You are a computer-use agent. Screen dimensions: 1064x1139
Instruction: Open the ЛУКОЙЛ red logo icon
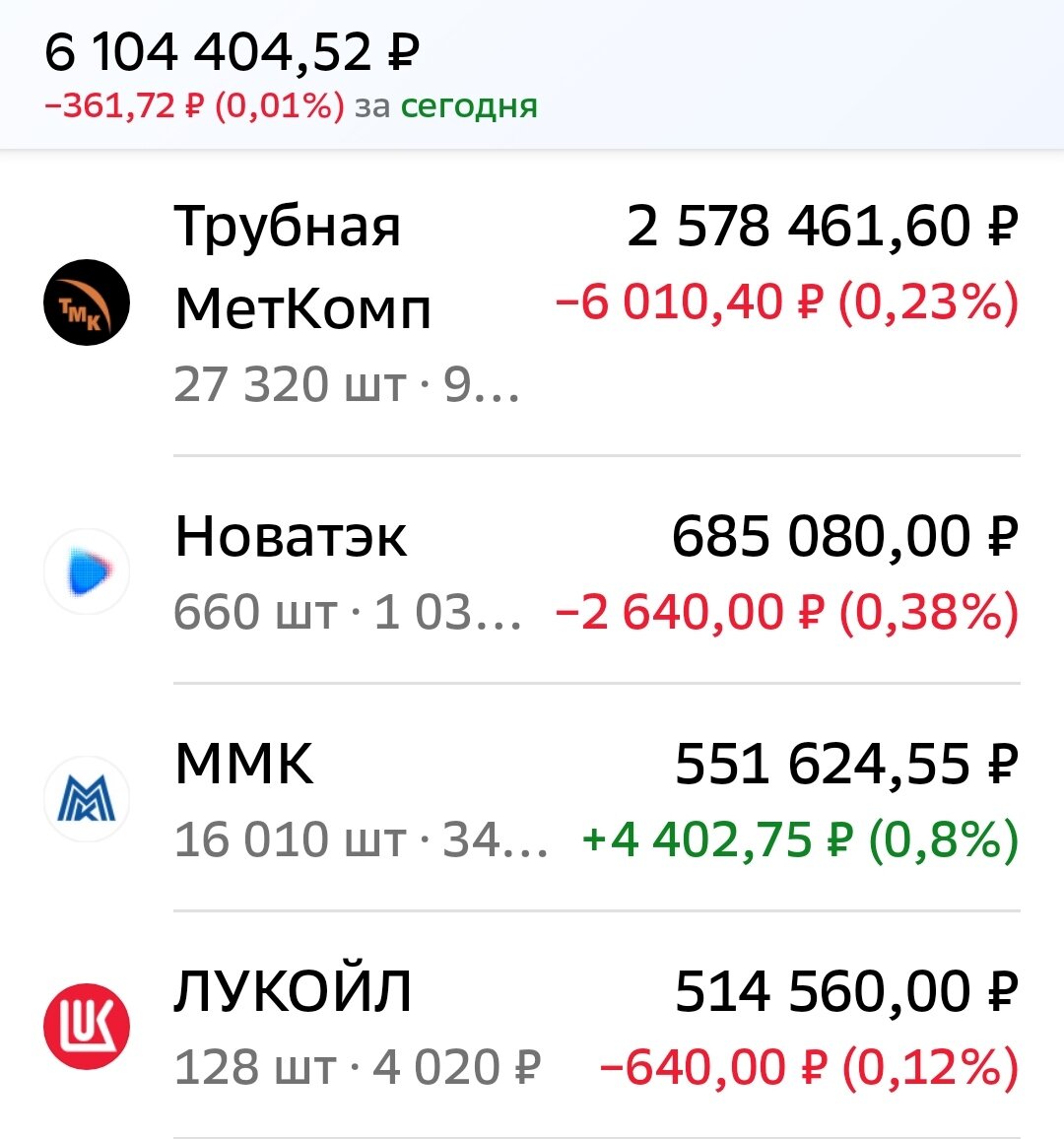click(x=87, y=1025)
